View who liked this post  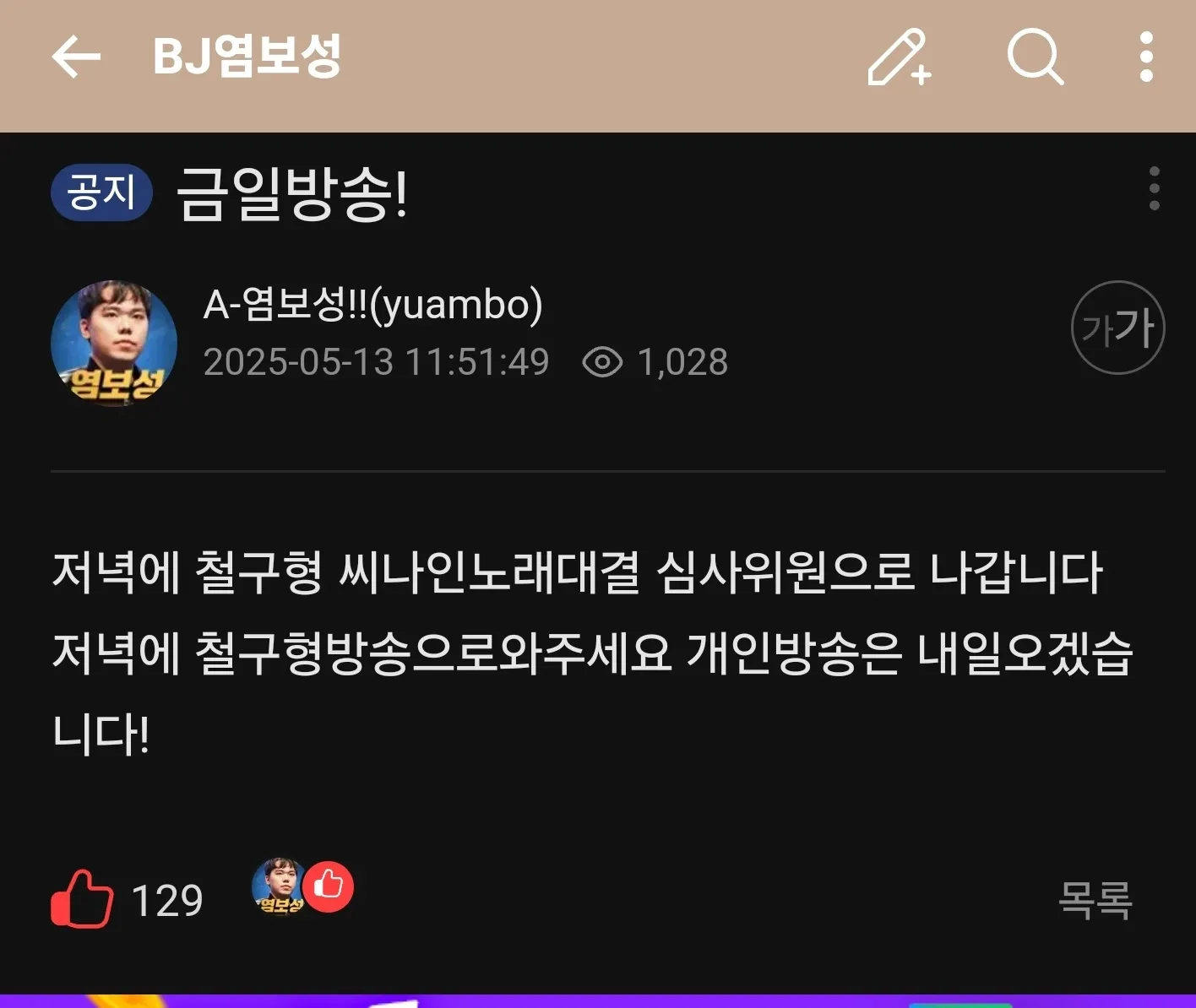[302, 886]
